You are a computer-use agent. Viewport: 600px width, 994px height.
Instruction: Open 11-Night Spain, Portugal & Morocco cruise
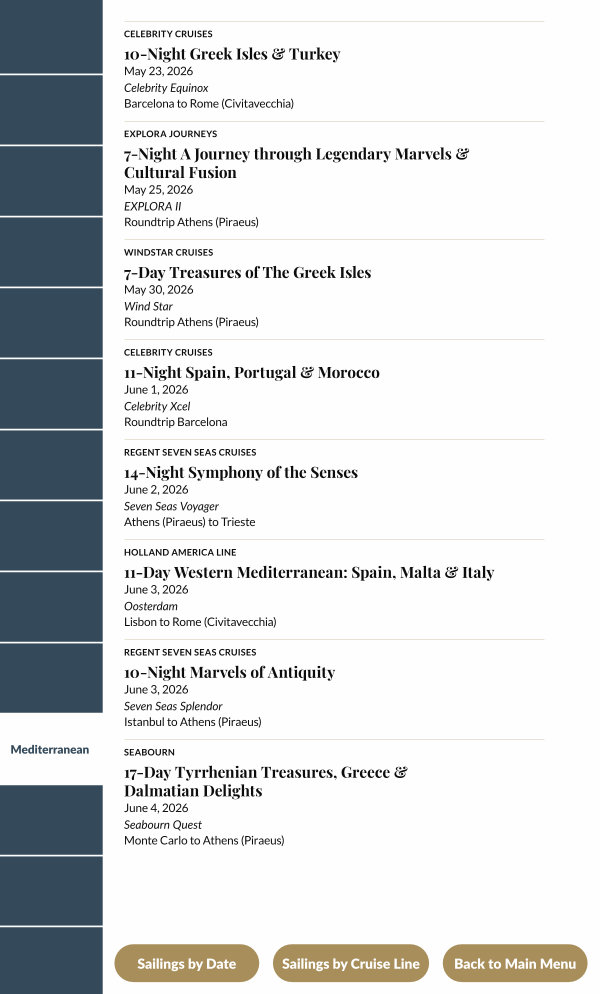click(251, 372)
